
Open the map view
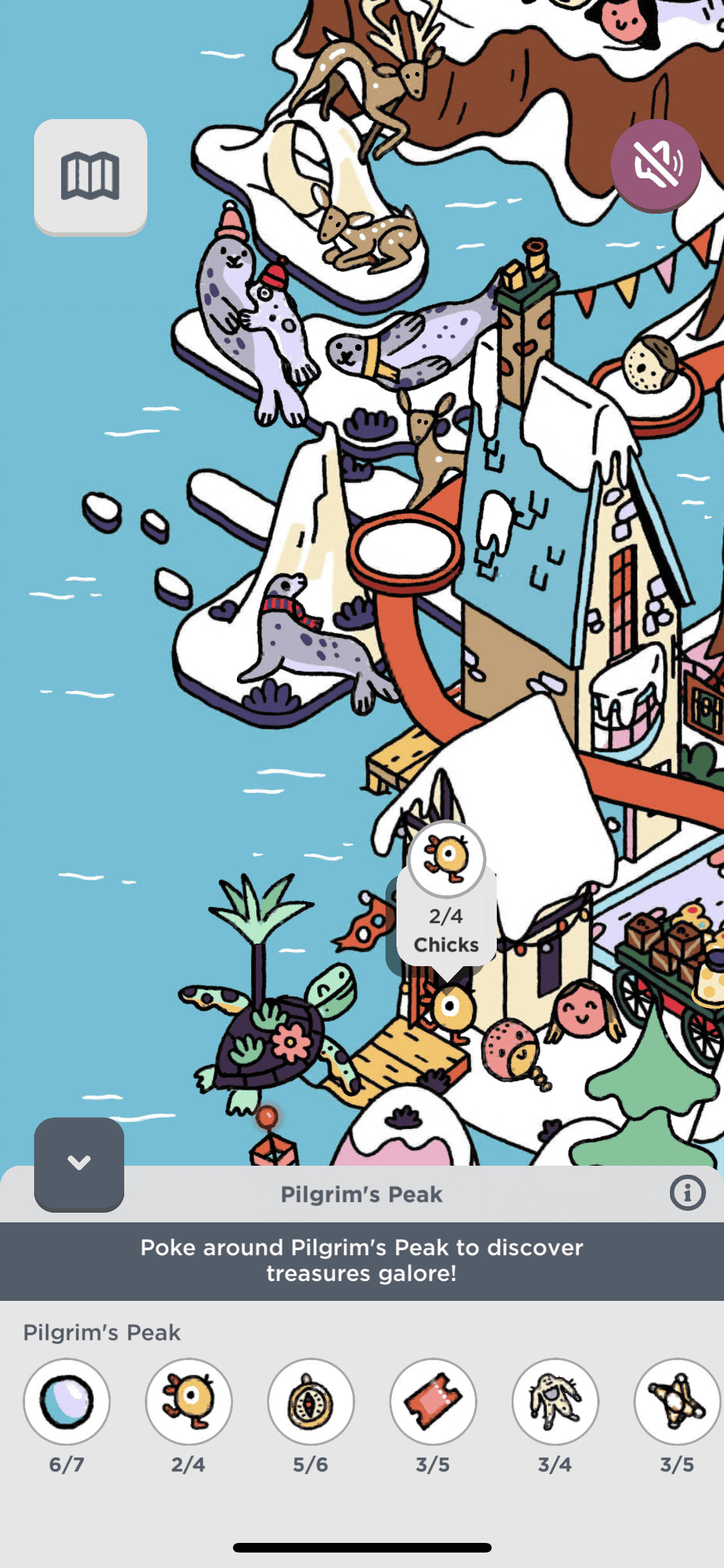point(90,176)
